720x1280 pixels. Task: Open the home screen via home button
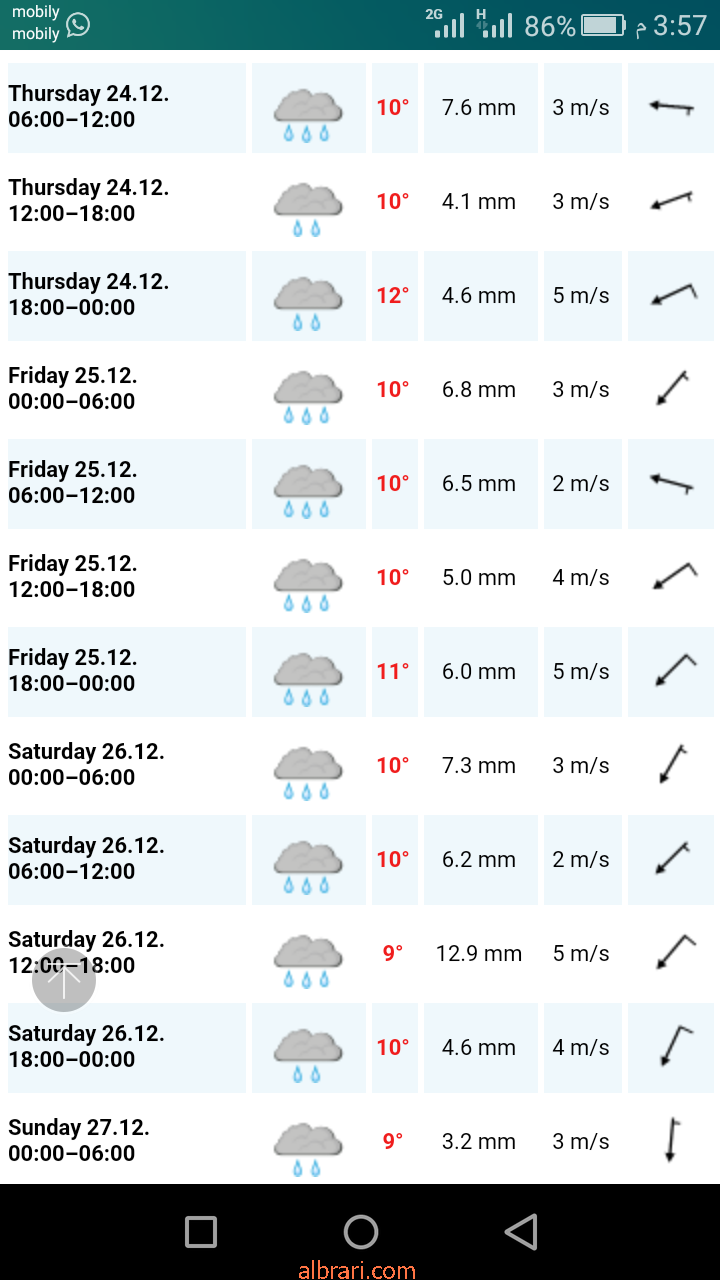point(361,1232)
